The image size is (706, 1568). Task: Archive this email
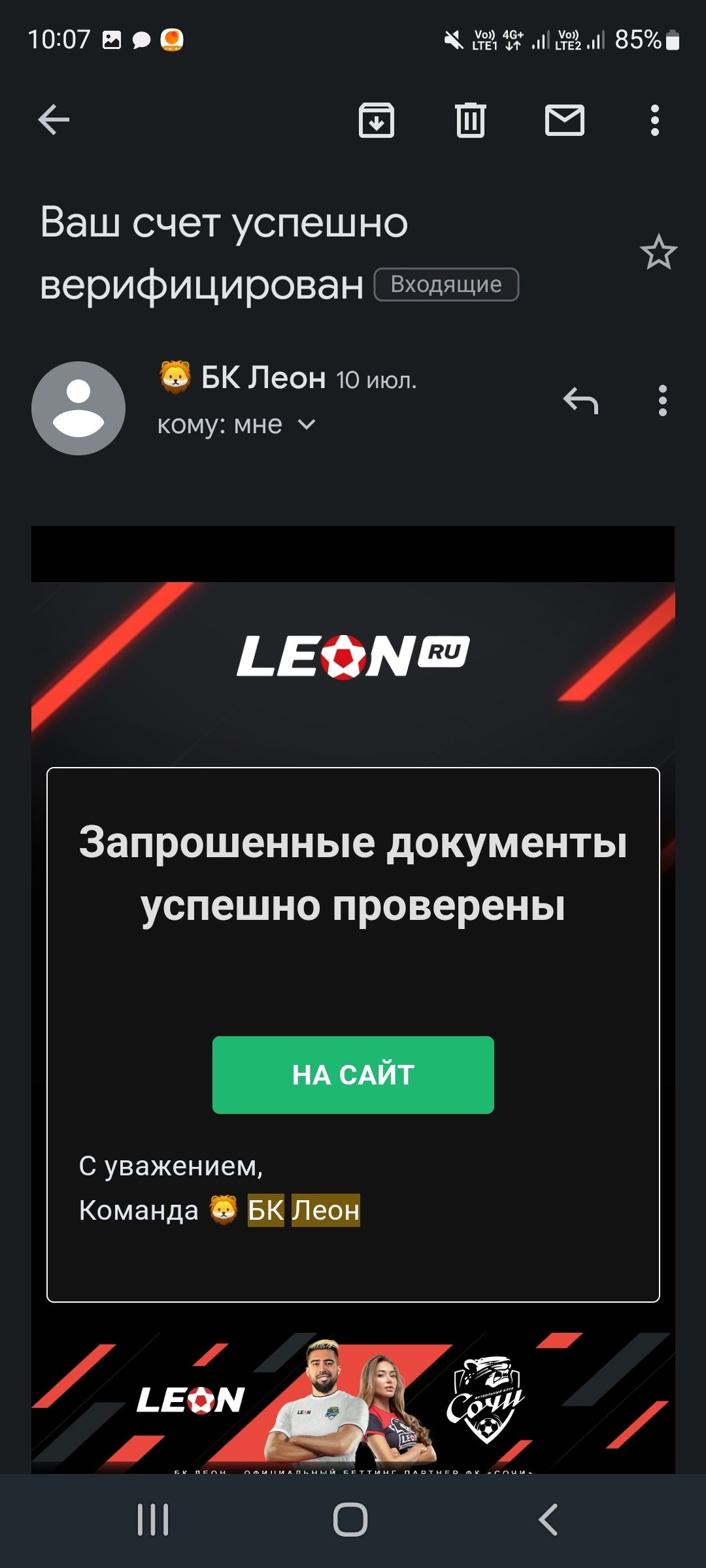coord(377,120)
